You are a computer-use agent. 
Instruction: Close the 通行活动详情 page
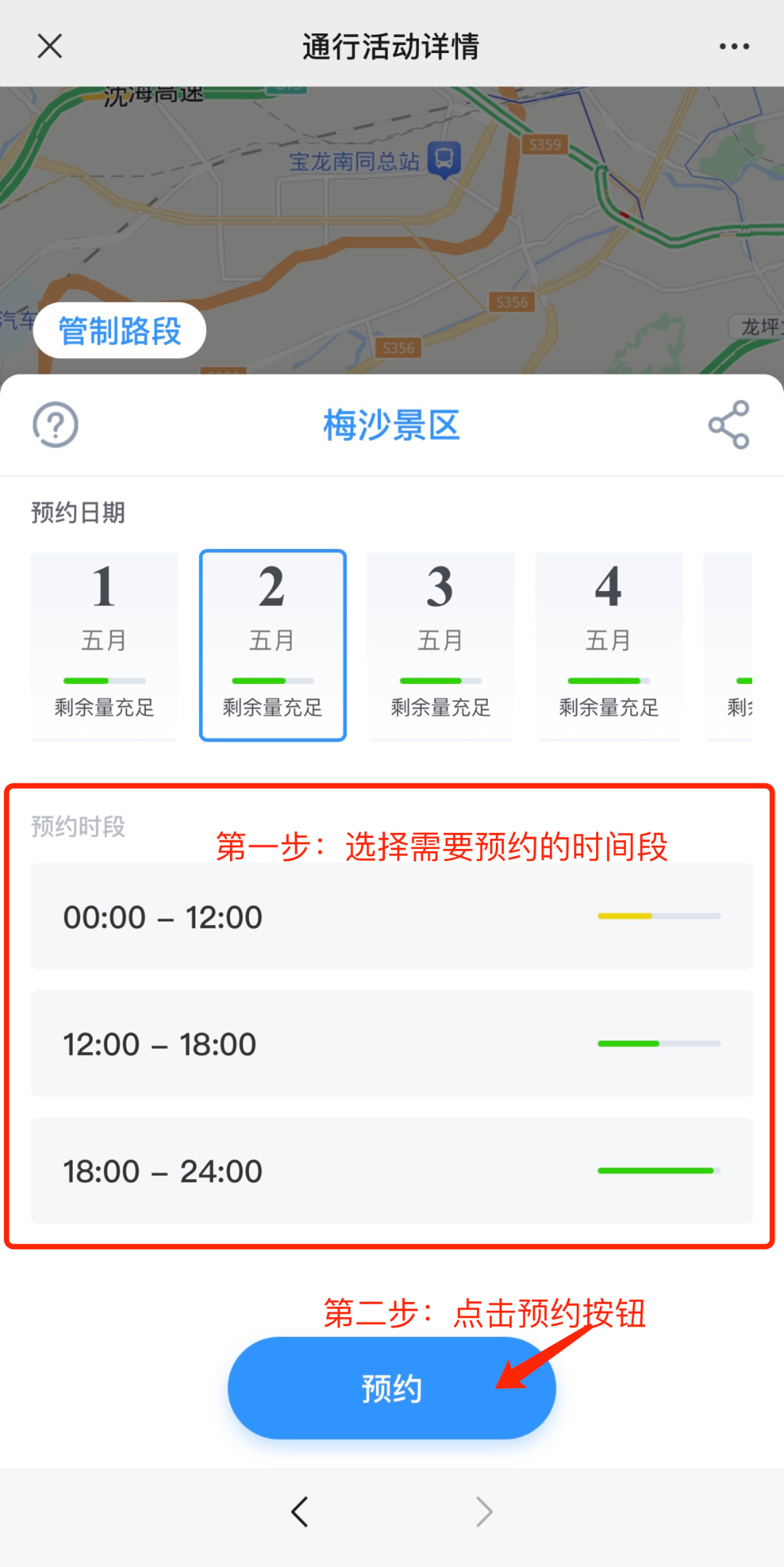(x=49, y=46)
